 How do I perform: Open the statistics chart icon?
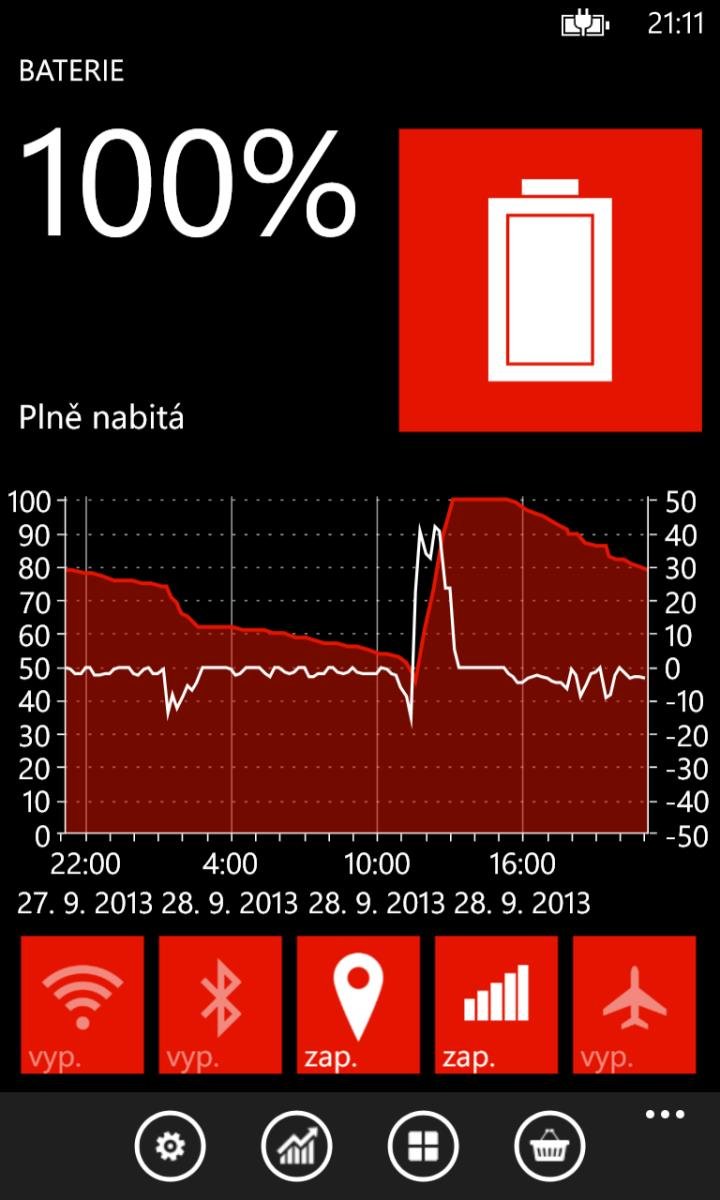297,1146
